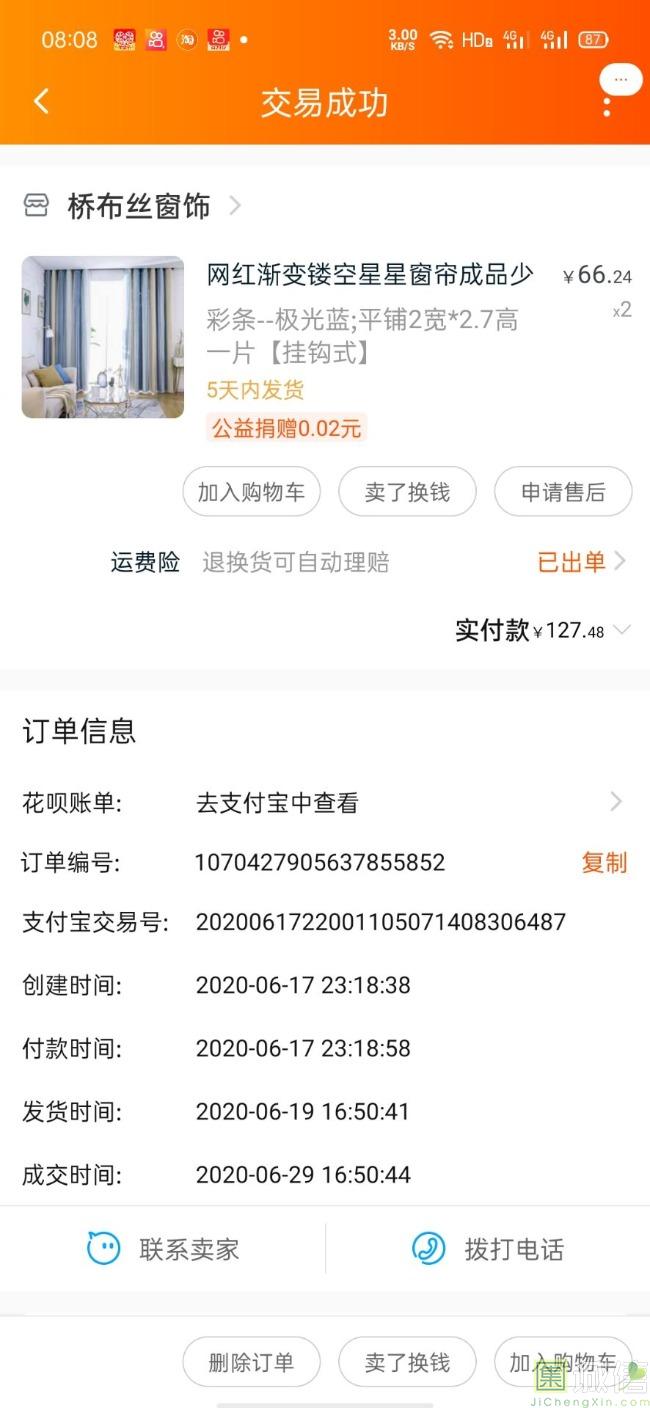Delete this order with 删除订单
The width and height of the screenshot is (650, 1408).
pos(251,1362)
